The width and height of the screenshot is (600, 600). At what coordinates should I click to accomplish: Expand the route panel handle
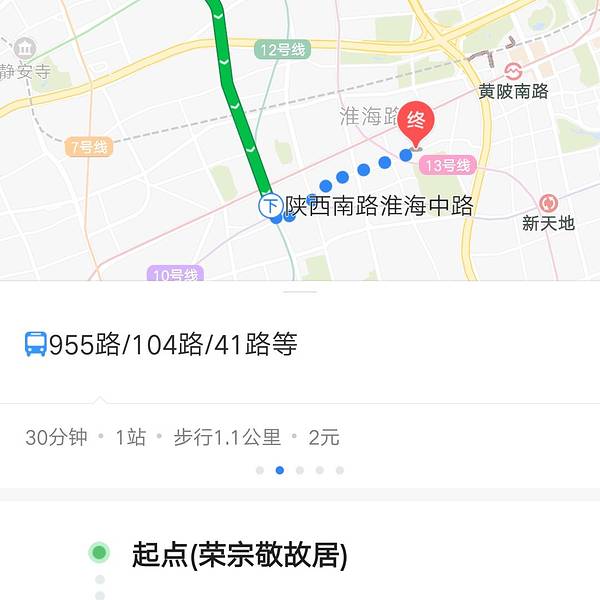pyautogui.click(x=300, y=291)
